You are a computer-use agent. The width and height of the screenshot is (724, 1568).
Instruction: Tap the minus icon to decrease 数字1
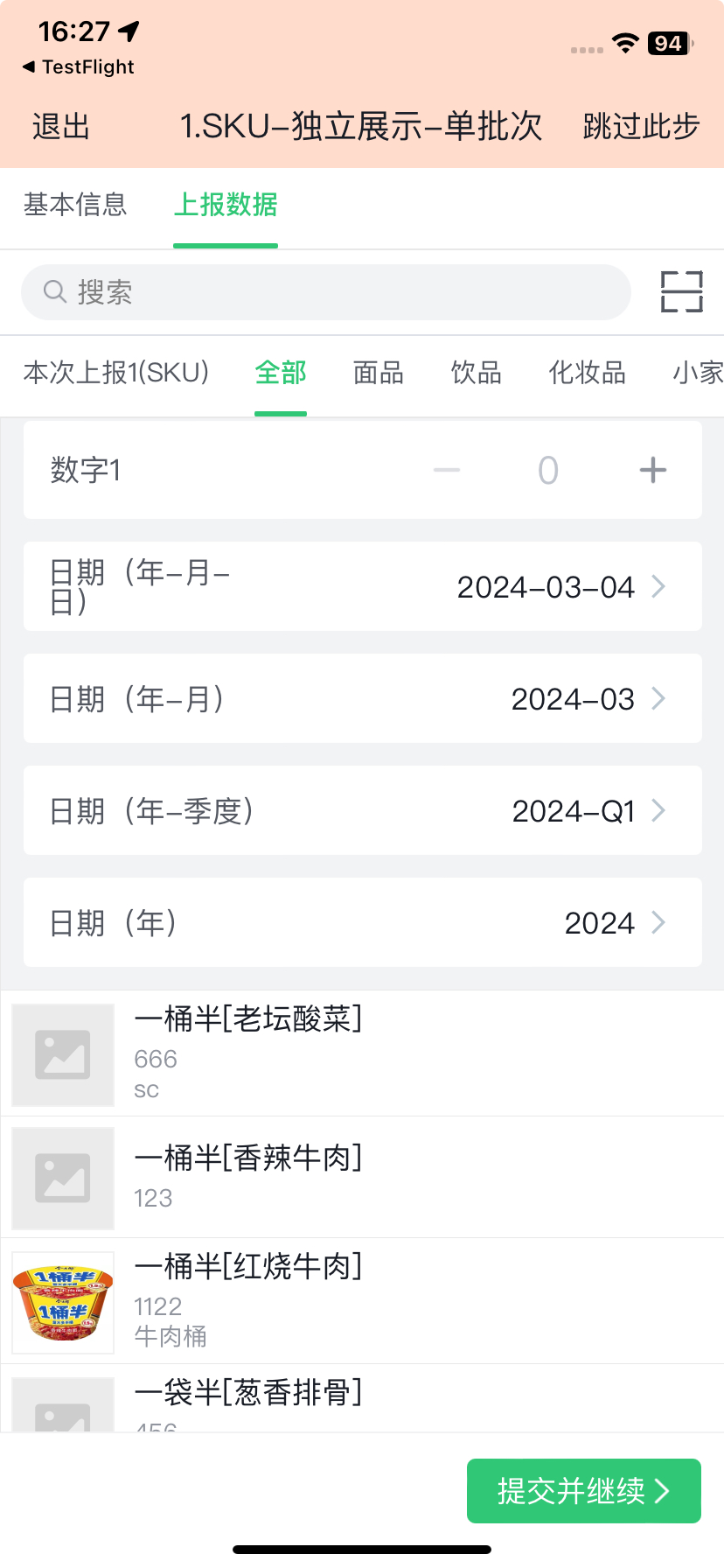pos(446,470)
